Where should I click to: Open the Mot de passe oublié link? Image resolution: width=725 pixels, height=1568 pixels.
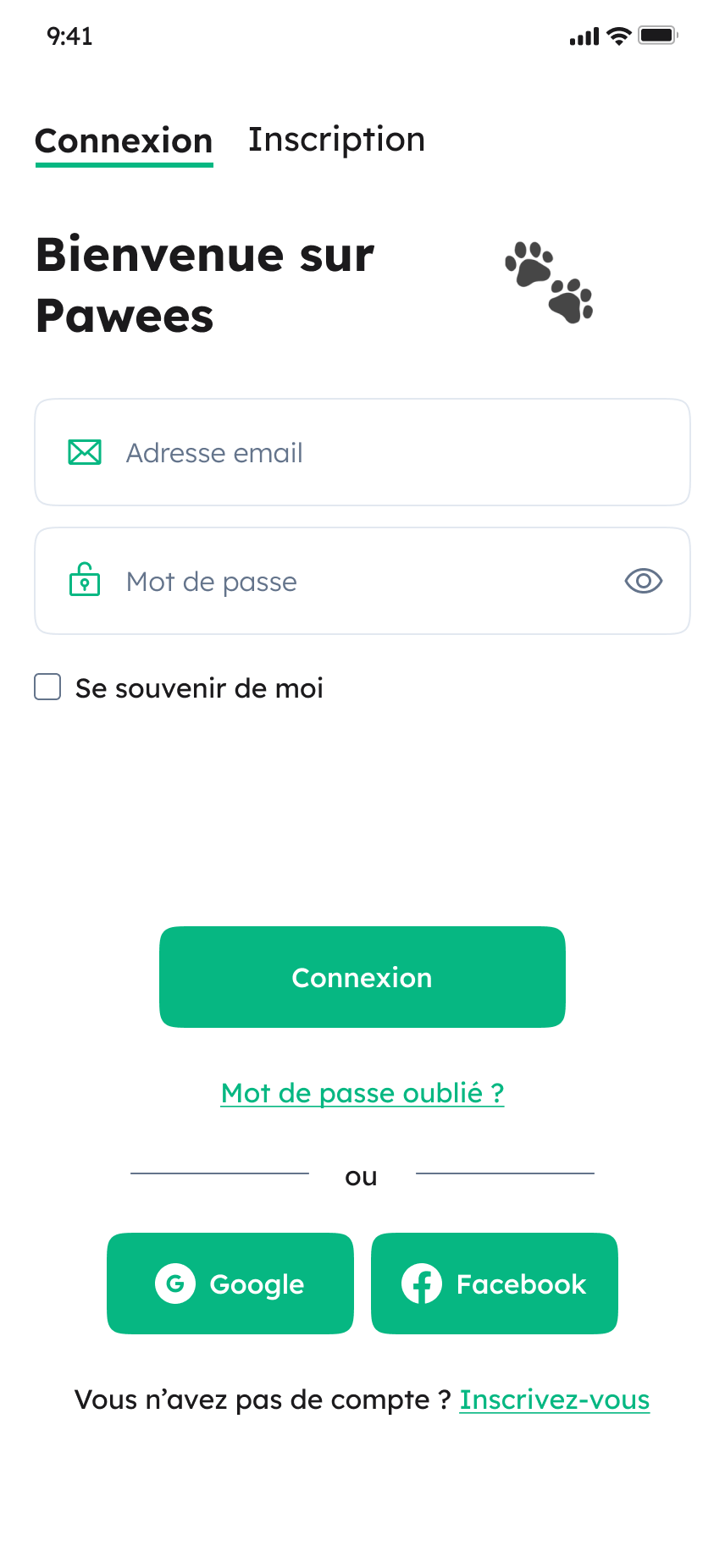click(362, 1093)
